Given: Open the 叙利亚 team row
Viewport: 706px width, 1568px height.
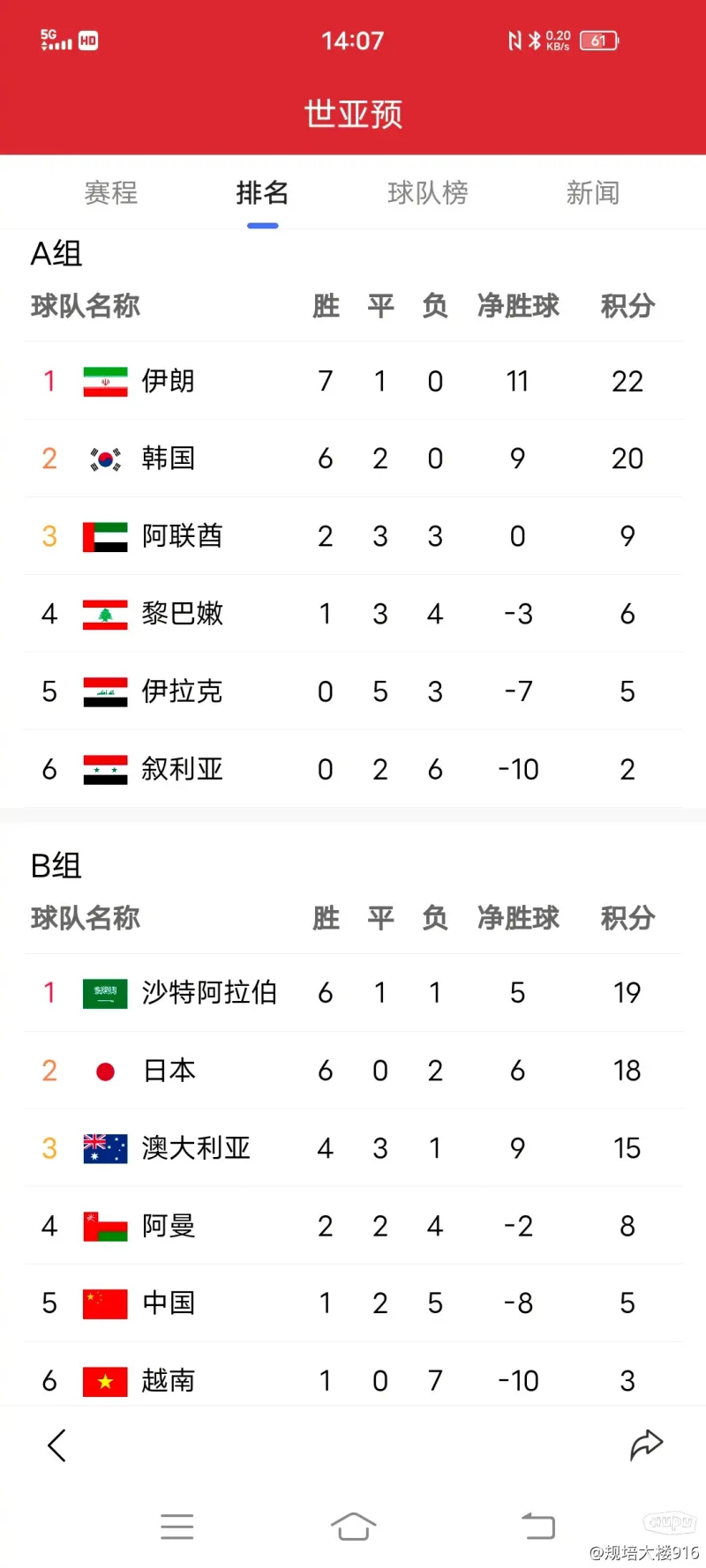Looking at the screenshot, I should pyautogui.click(x=353, y=769).
